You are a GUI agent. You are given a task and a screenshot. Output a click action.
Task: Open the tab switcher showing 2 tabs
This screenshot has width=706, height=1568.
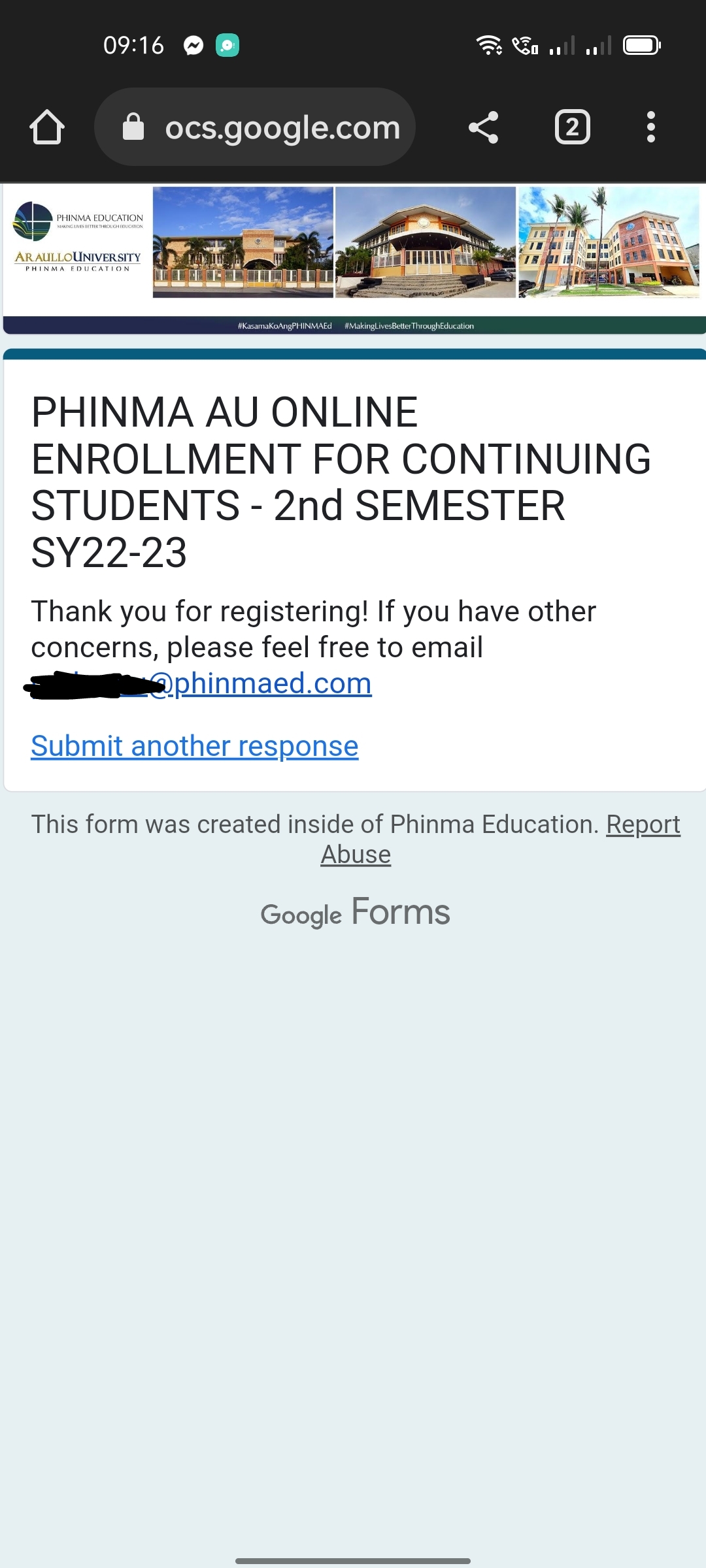click(x=573, y=127)
